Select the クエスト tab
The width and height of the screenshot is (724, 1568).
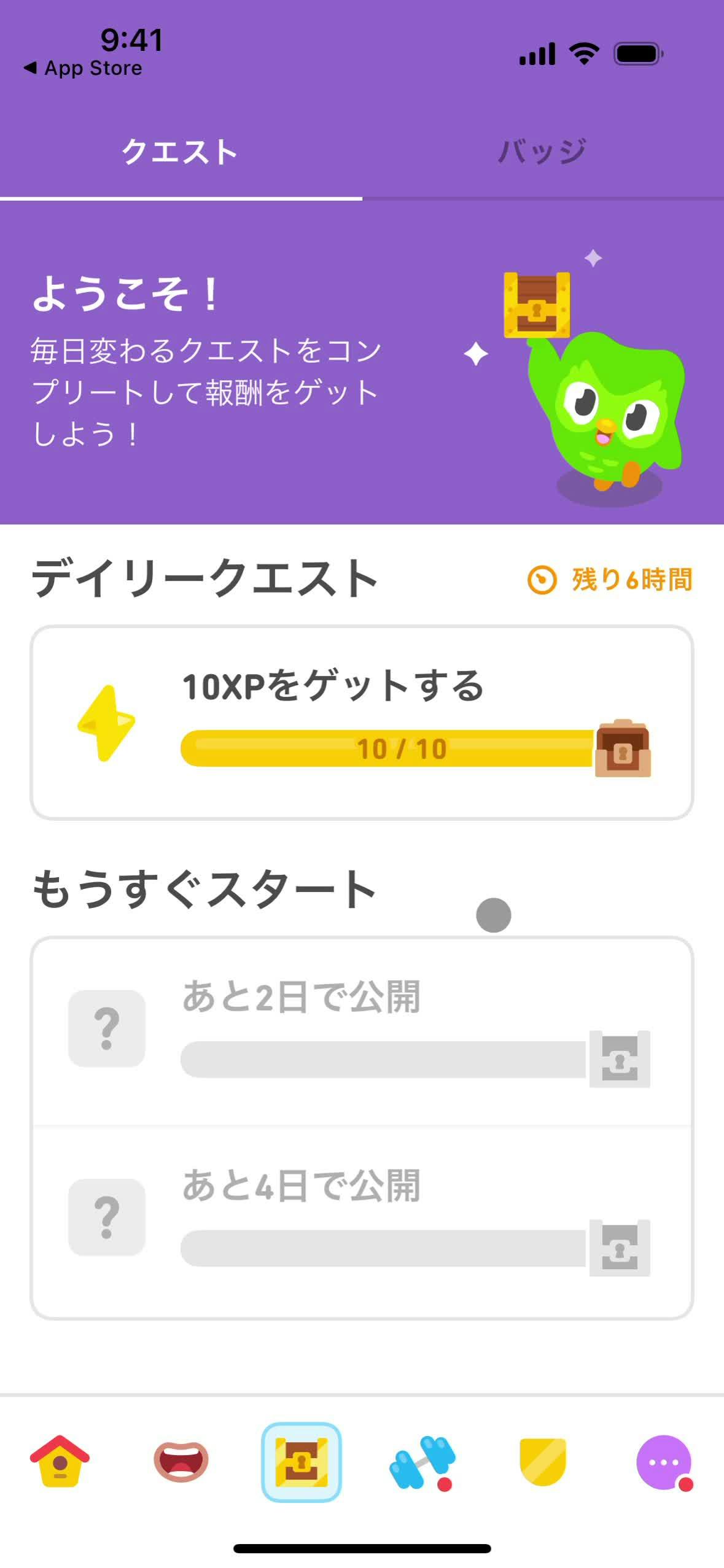(180, 151)
